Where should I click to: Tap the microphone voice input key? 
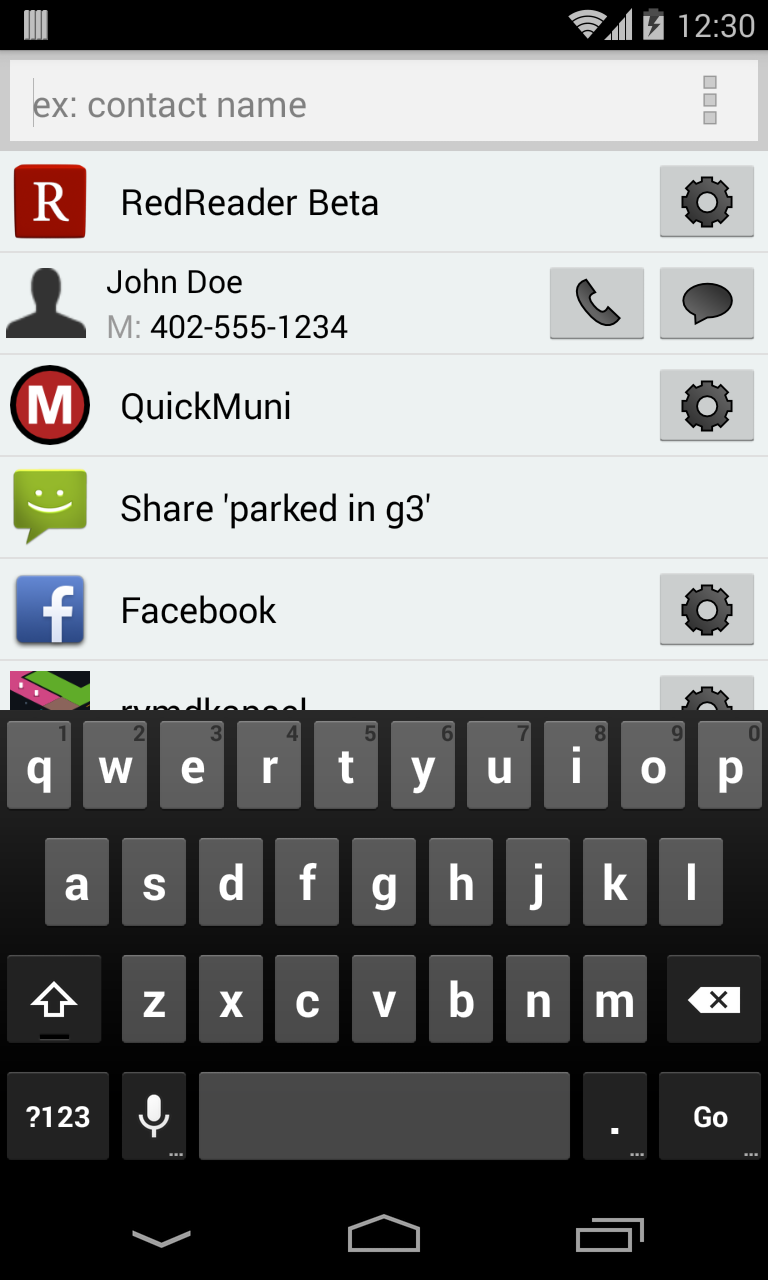pos(154,1116)
